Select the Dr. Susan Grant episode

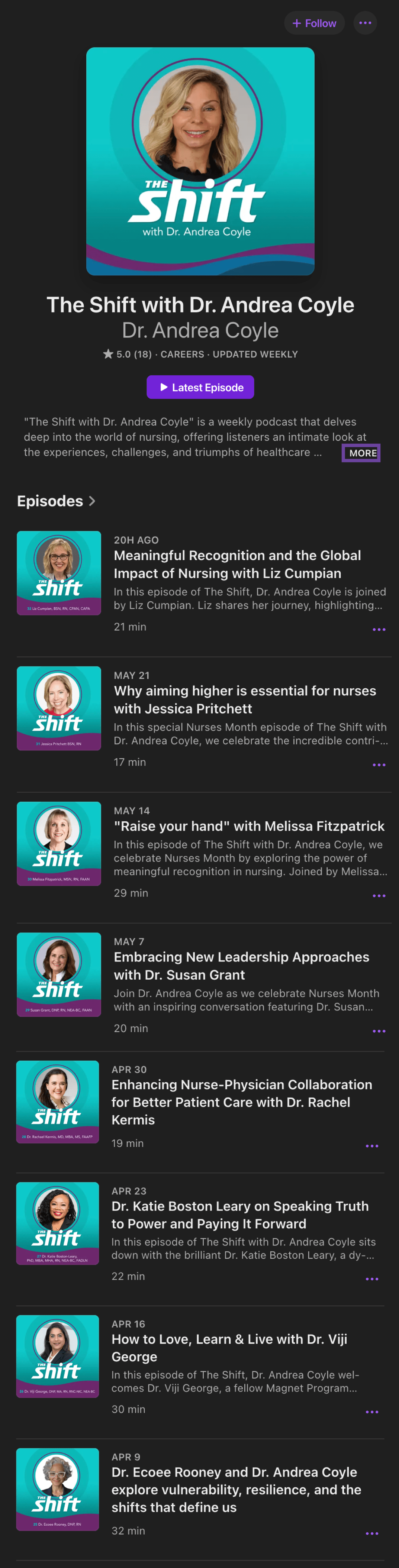[x=241, y=966]
